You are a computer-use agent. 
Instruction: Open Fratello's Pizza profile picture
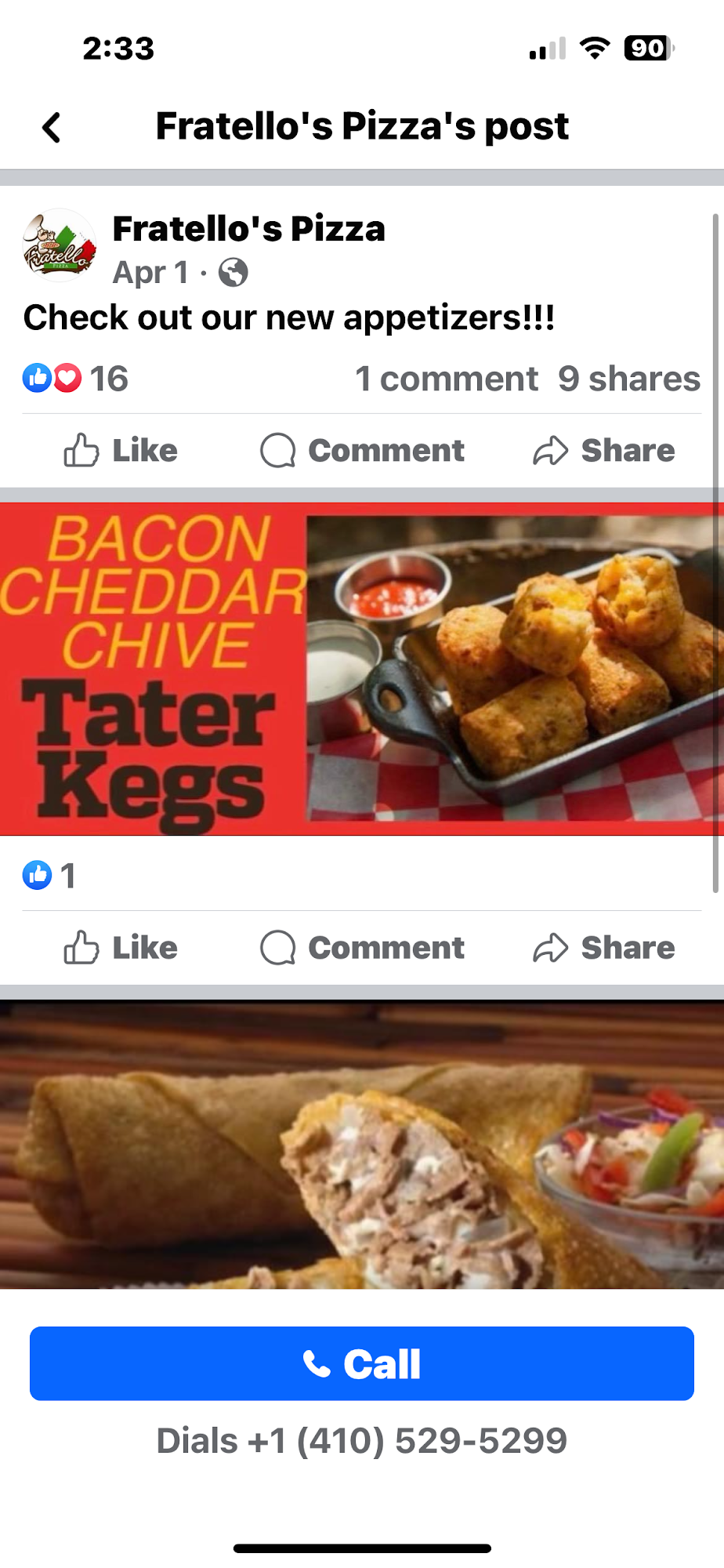60,245
